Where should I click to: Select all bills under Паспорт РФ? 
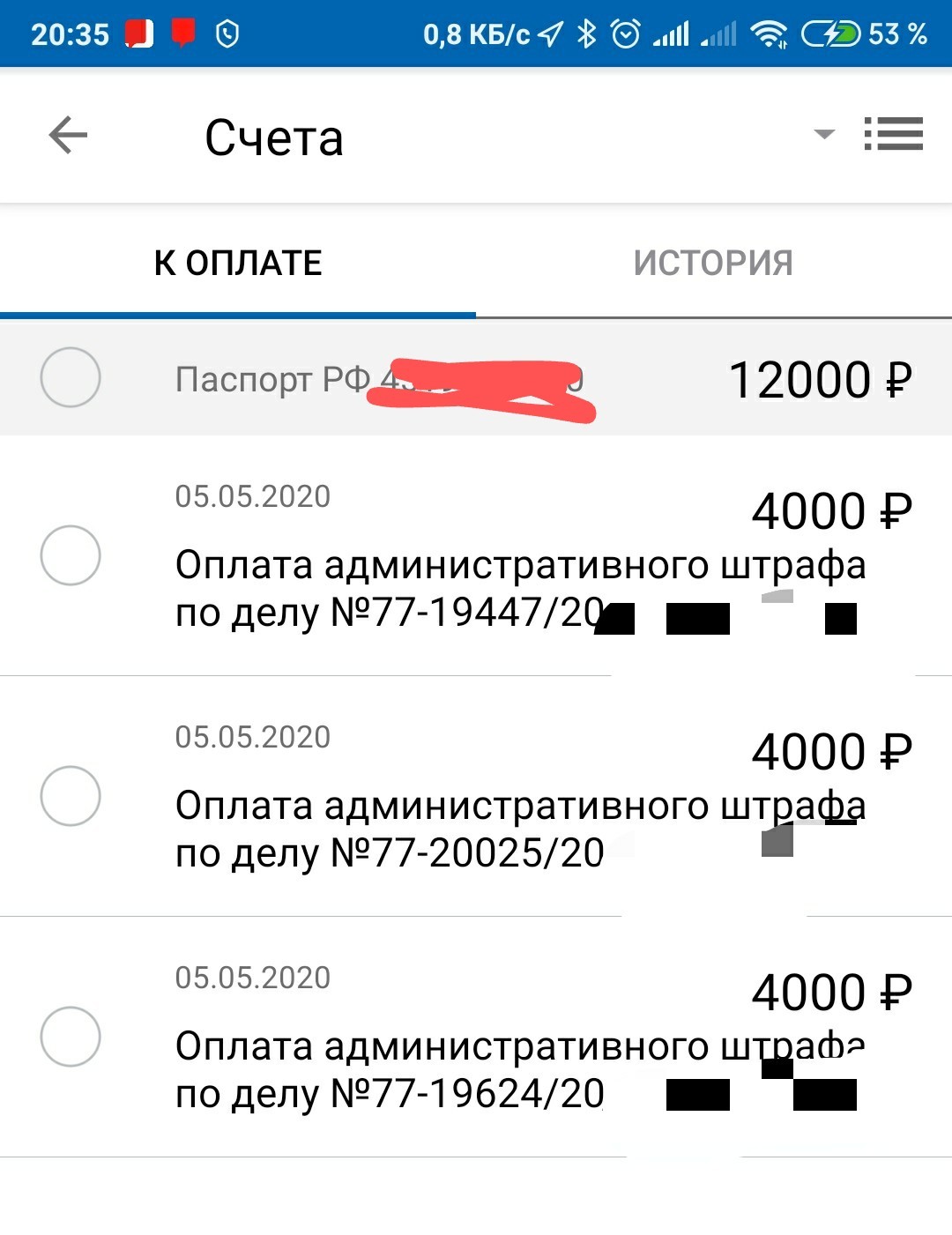71,377
